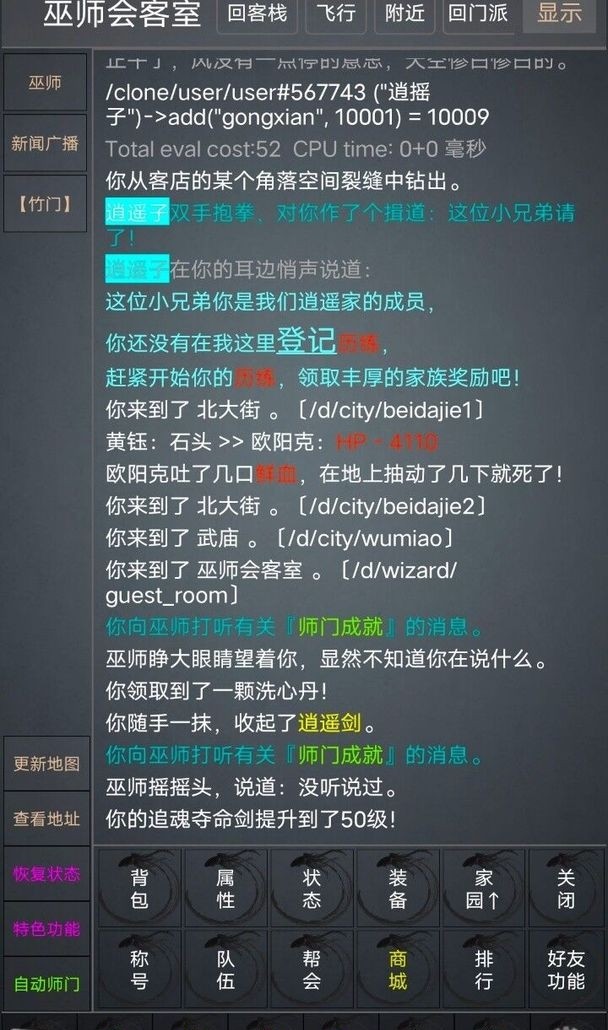Return via the 回门派 button
This screenshot has height=1030, width=608.
(x=479, y=15)
